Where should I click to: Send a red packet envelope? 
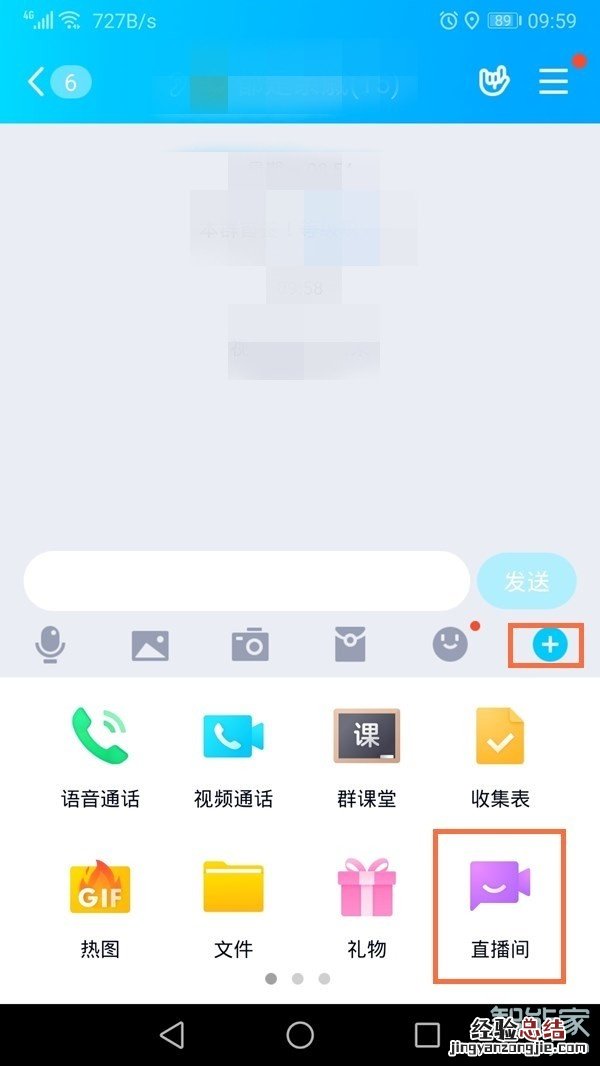pyautogui.click(x=350, y=646)
